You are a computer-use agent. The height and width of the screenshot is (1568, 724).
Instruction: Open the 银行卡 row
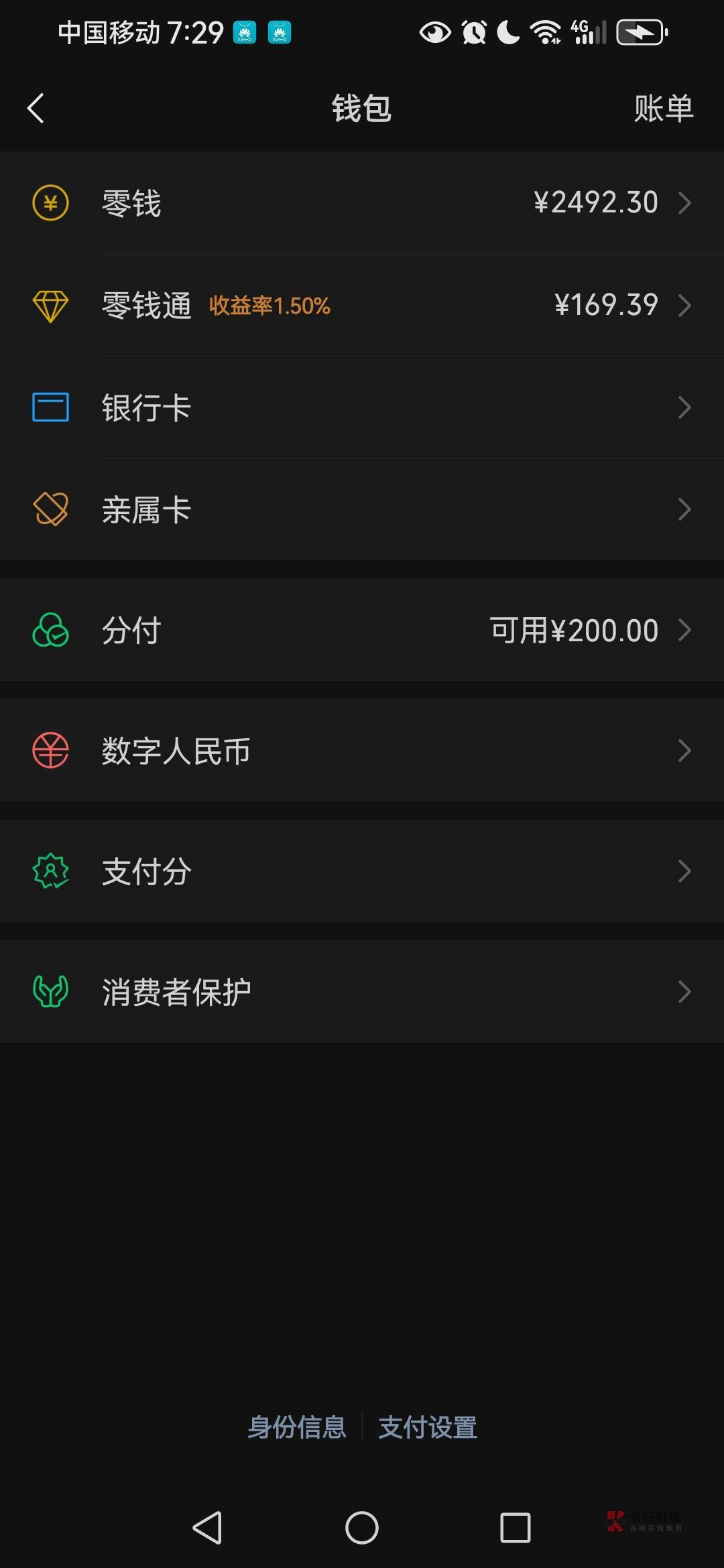362,407
